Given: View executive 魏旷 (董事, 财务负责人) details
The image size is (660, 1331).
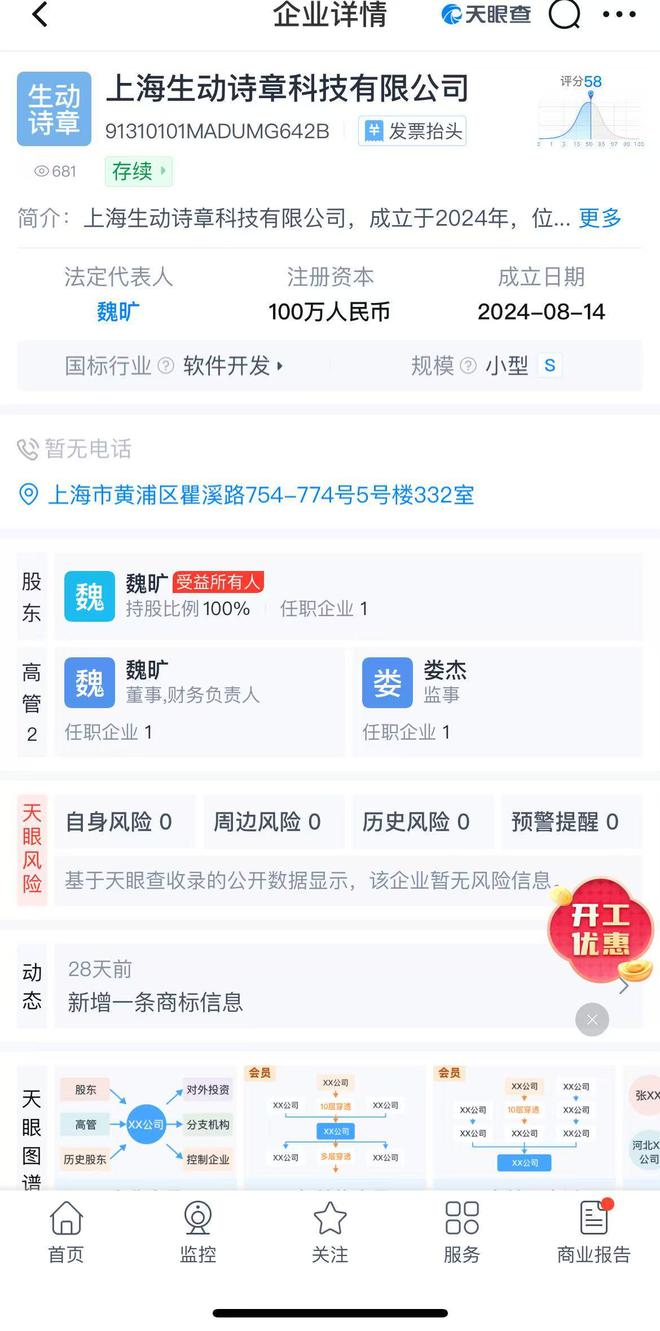Looking at the screenshot, I should (200, 701).
